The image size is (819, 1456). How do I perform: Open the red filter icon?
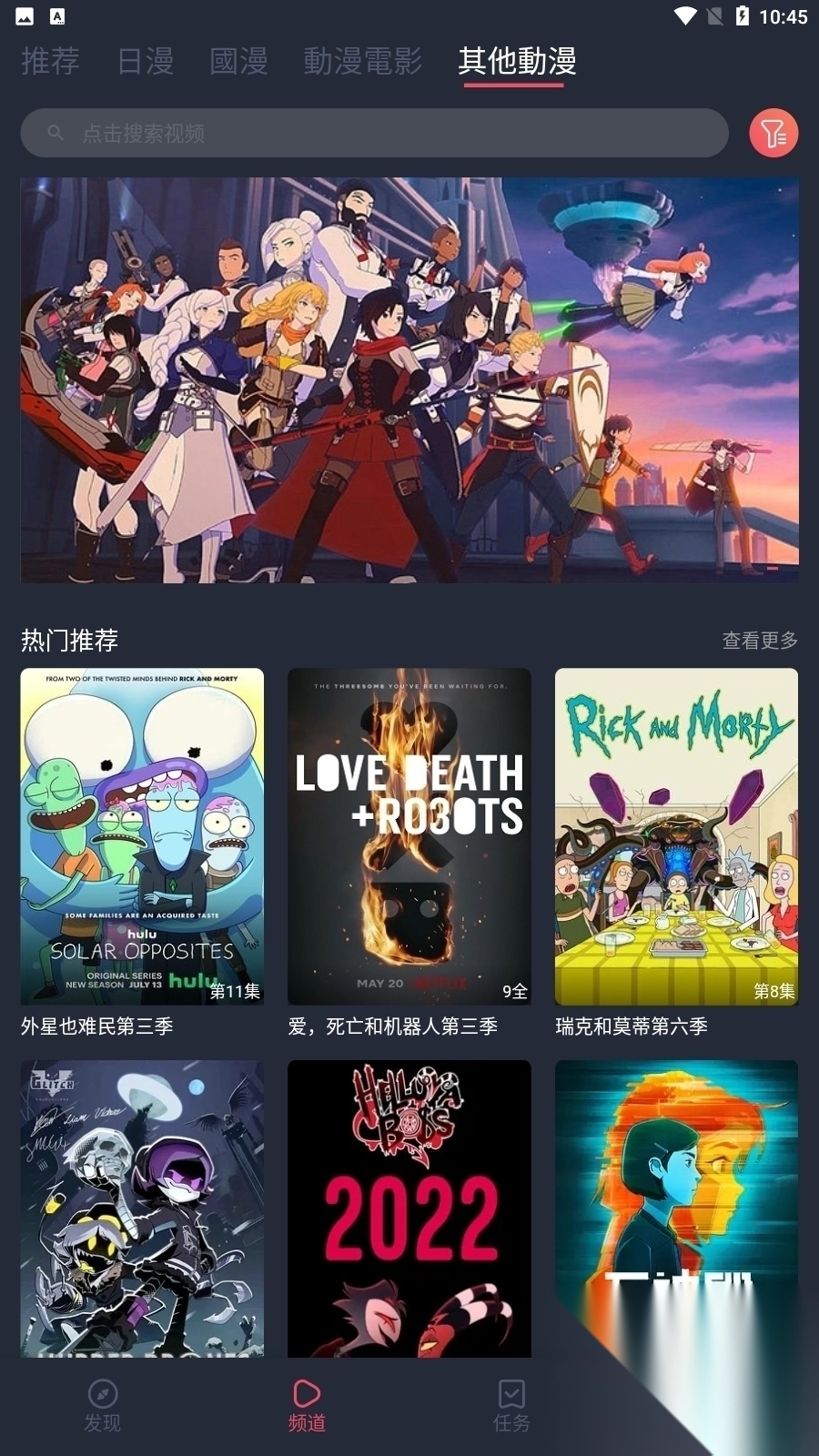tap(773, 134)
